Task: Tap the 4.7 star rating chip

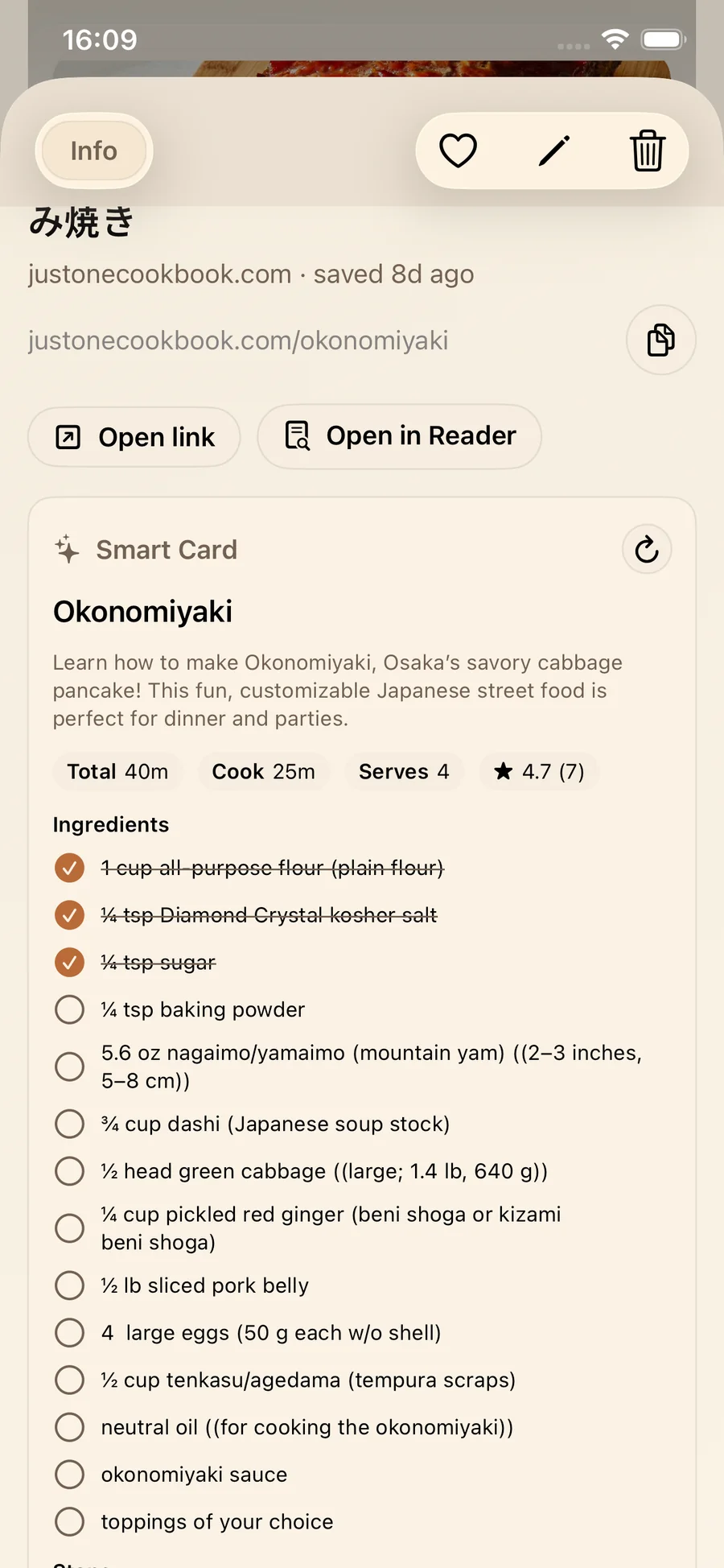Action: click(x=538, y=771)
